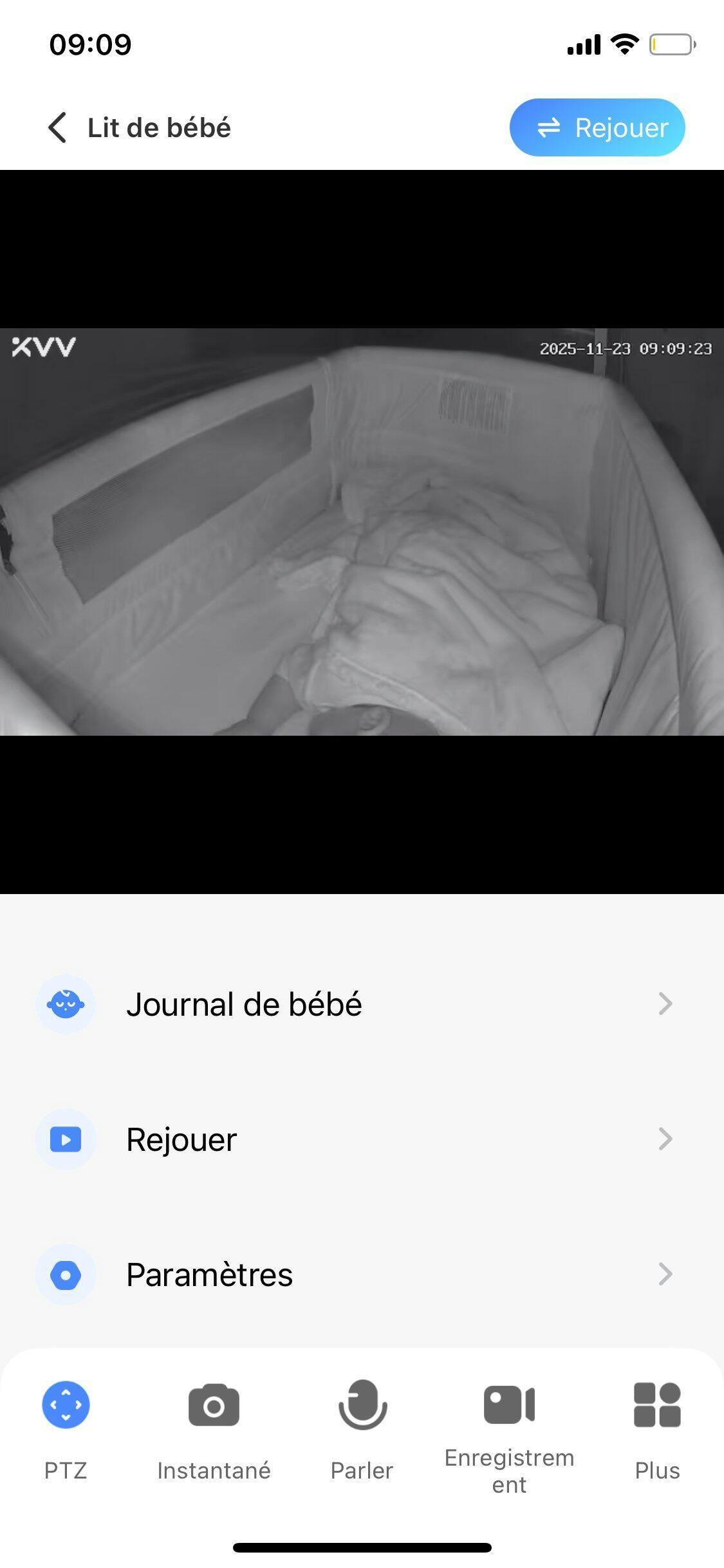Go back from Lit de bébé screen

point(58,127)
